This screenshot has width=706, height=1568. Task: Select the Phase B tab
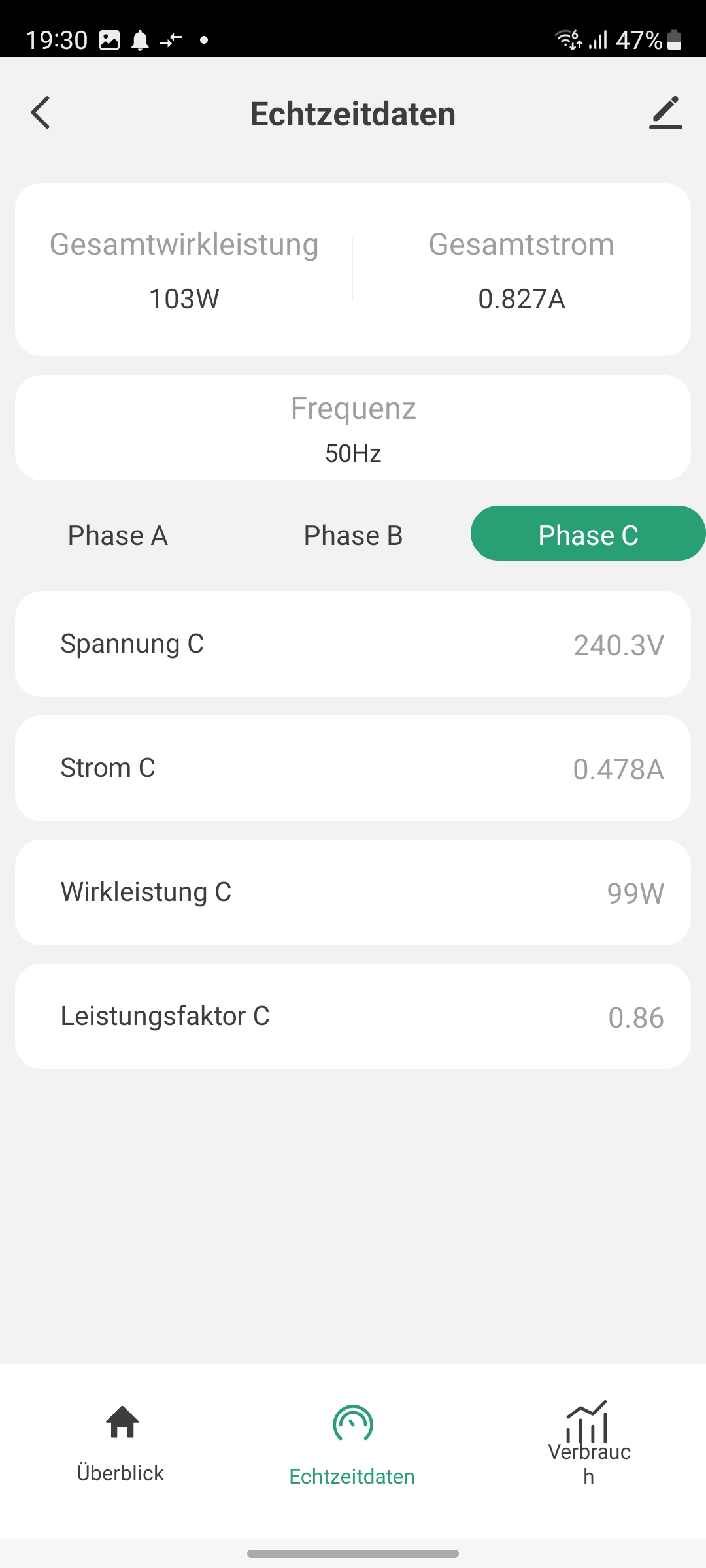[353, 535]
